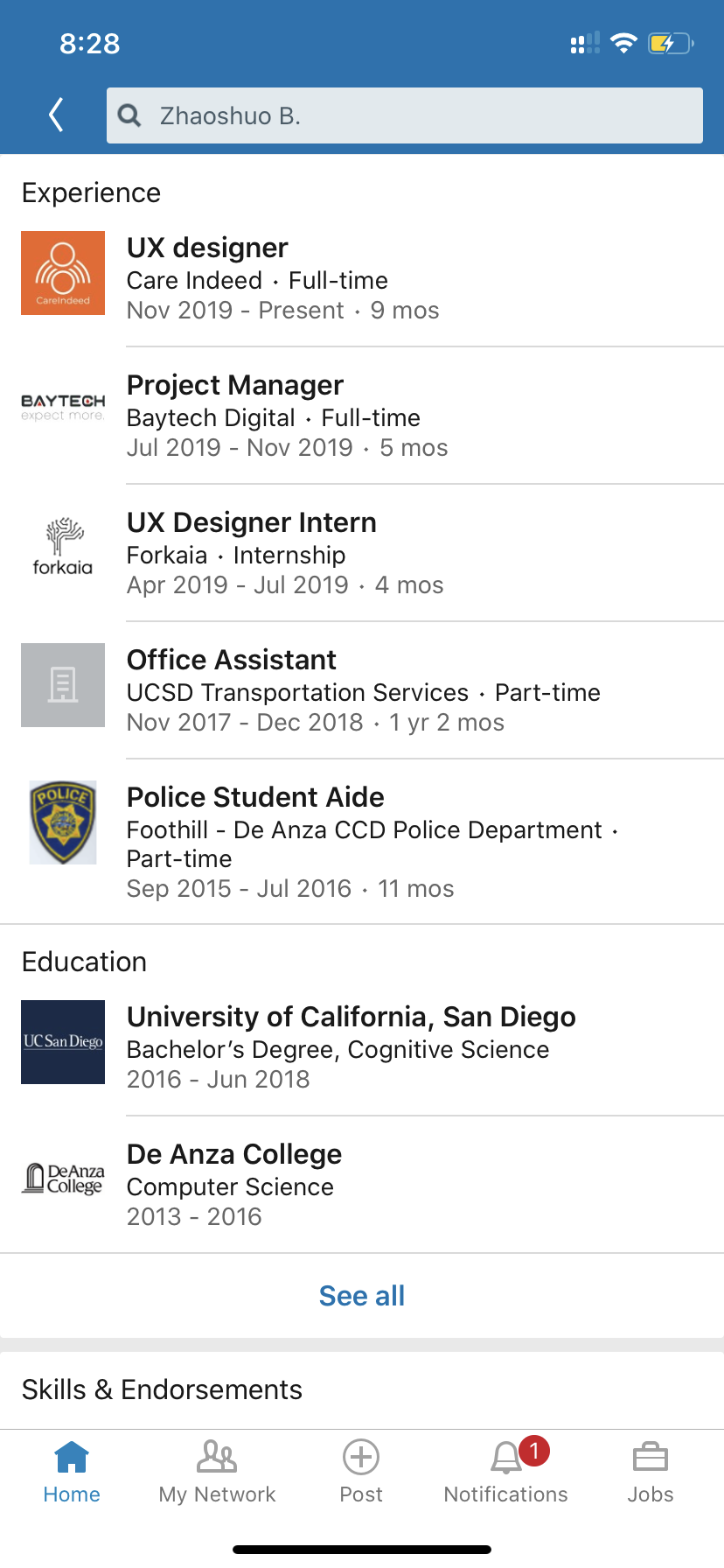Switch to the Jobs tab
The width and height of the screenshot is (724, 1568).
pos(650,1472)
